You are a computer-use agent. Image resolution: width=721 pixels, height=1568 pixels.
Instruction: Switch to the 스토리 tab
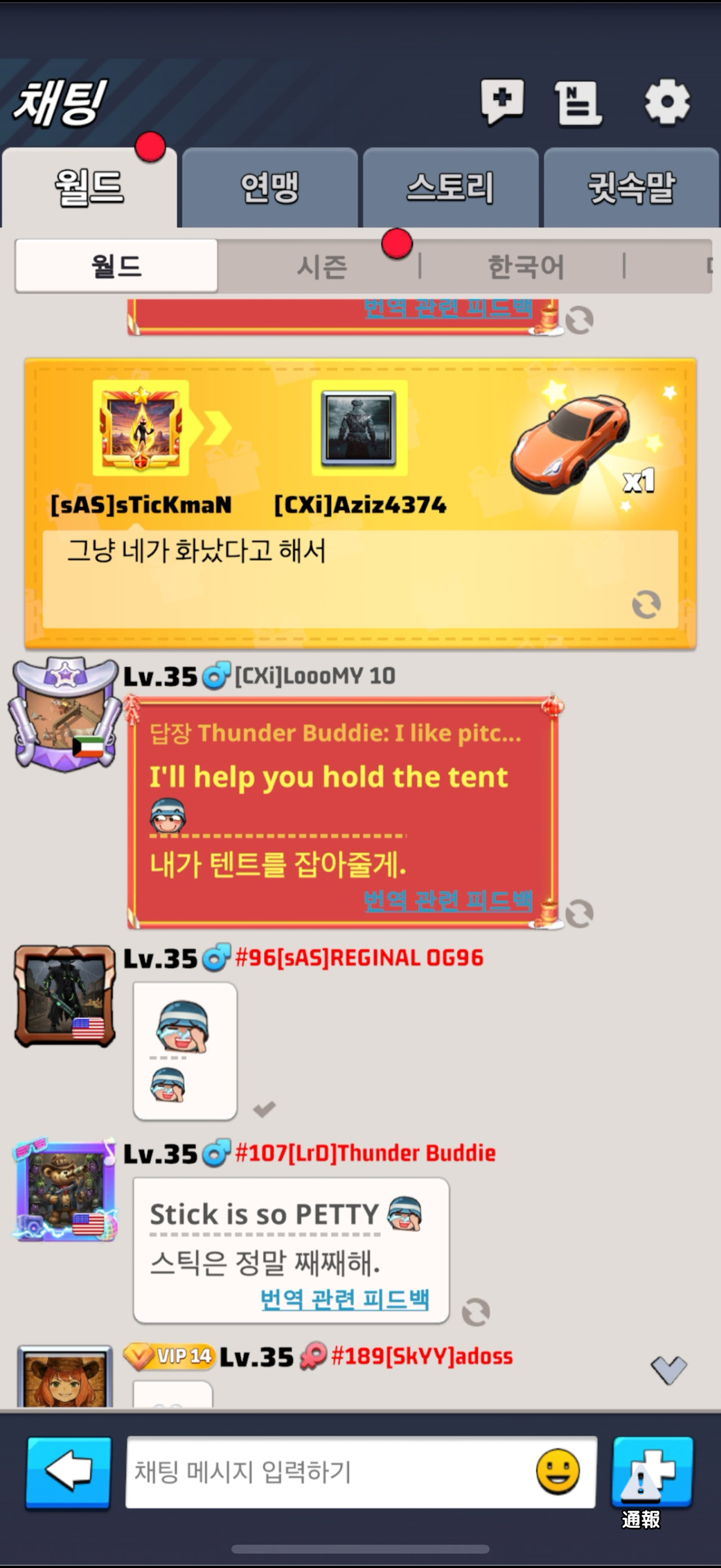(x=450, y=188)
